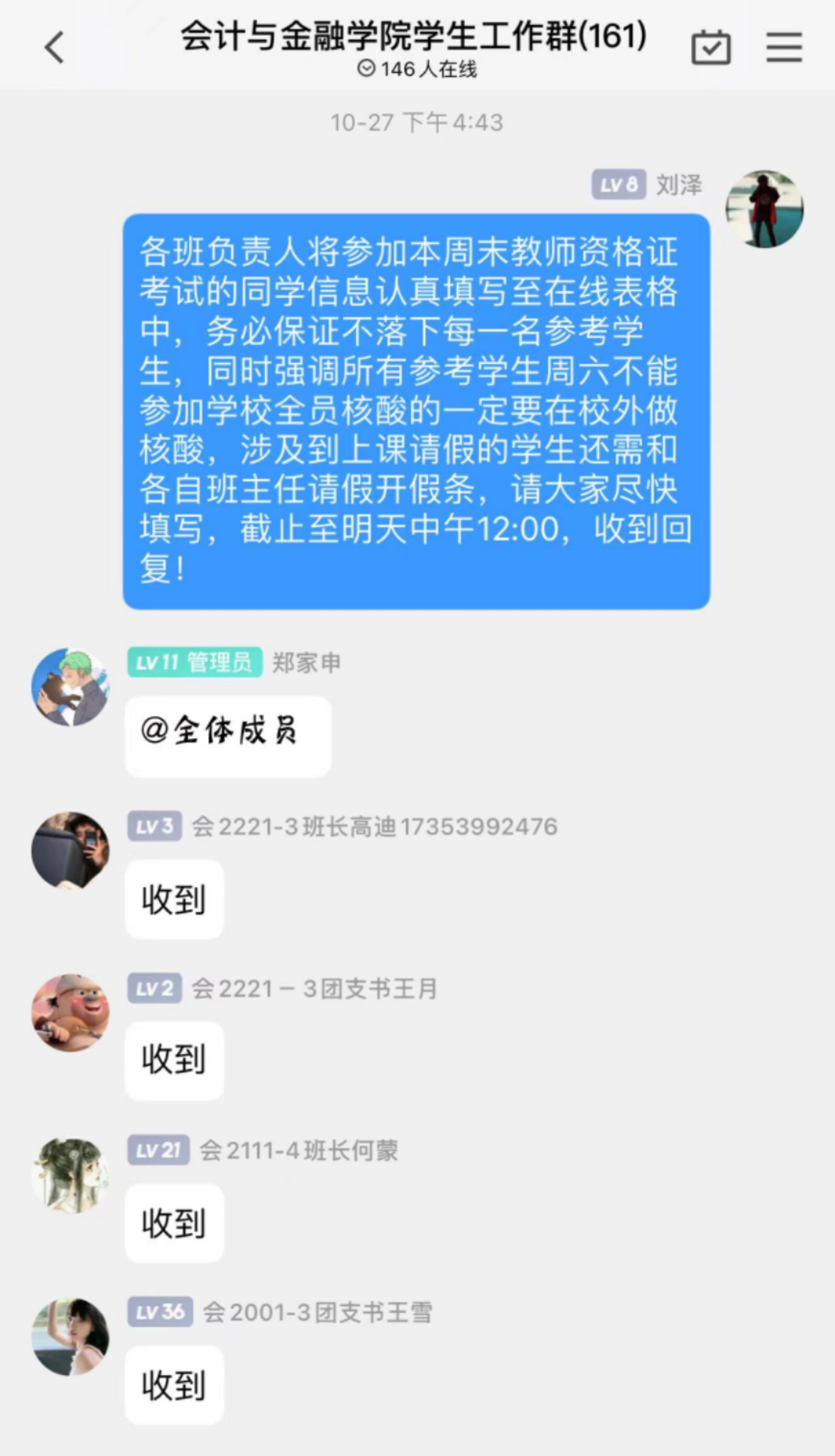Tap the long blue announcement message bubble
The width and height of the screenshot is (835, 1456).
[x=416, y=411]
